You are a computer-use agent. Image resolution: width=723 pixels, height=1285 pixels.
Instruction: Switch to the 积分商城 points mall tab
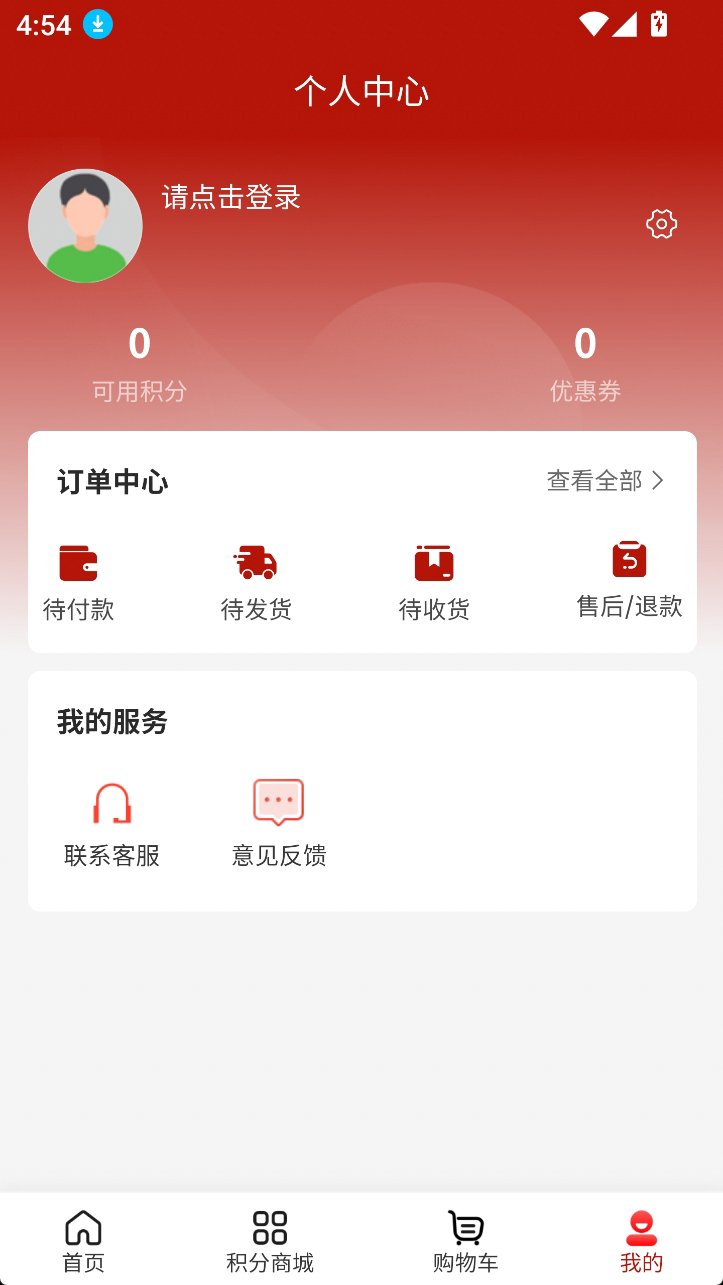(x=270, y=1241)
